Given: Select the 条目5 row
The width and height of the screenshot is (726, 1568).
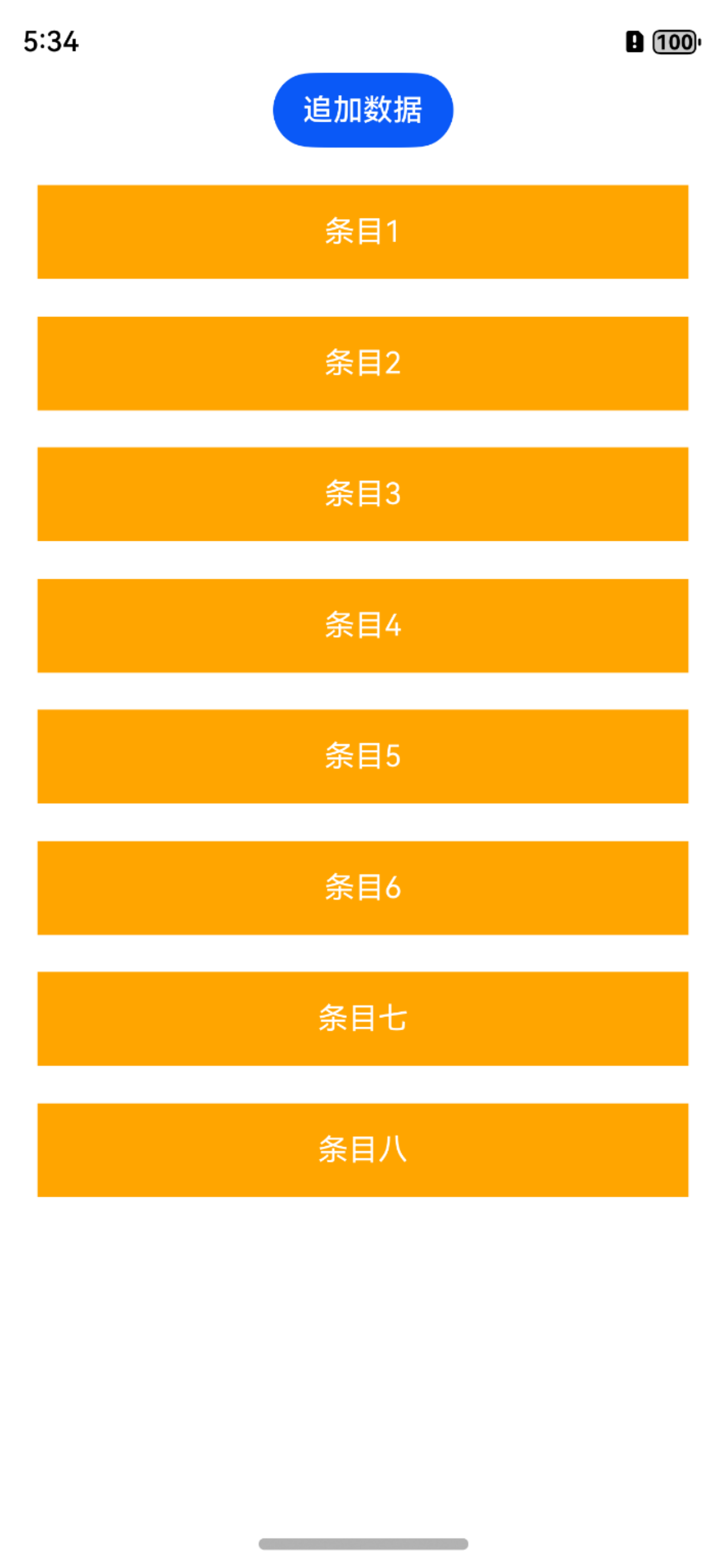Looking at the screenshot, I should 362,756.
